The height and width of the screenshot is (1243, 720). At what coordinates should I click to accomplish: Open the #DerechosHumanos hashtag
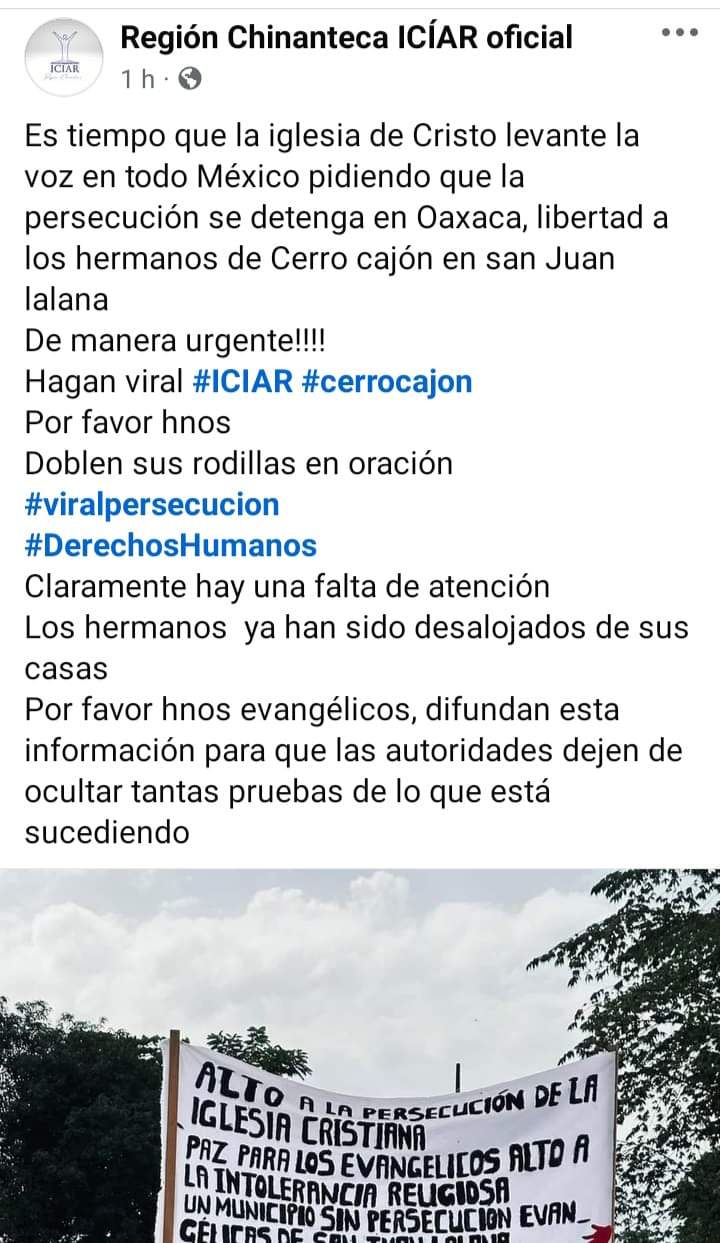tap(170, 545)
